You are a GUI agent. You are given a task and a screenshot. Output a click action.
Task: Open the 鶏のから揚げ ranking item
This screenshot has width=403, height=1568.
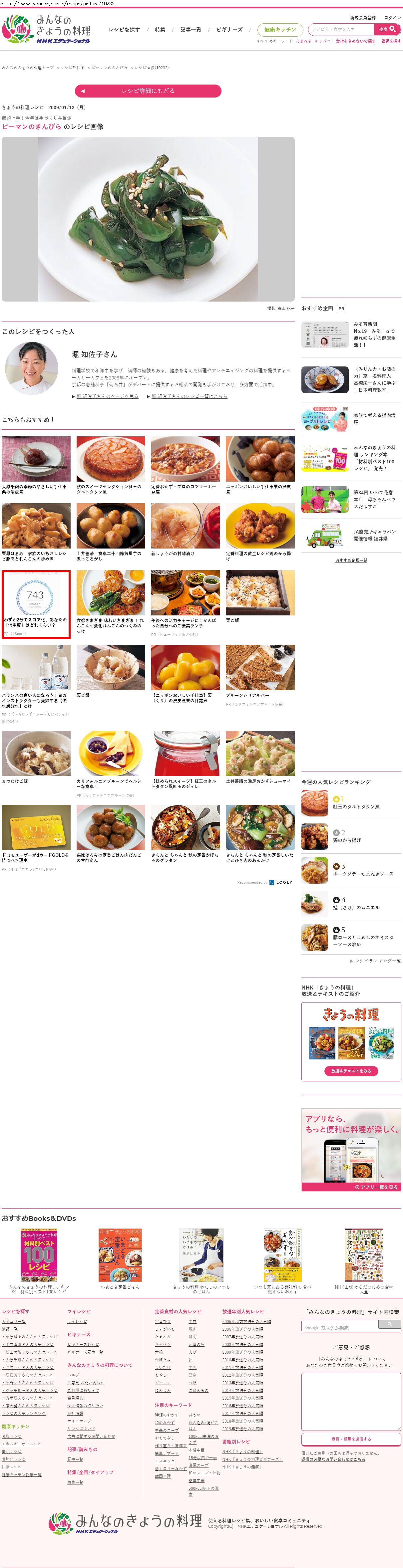point(347,840)
